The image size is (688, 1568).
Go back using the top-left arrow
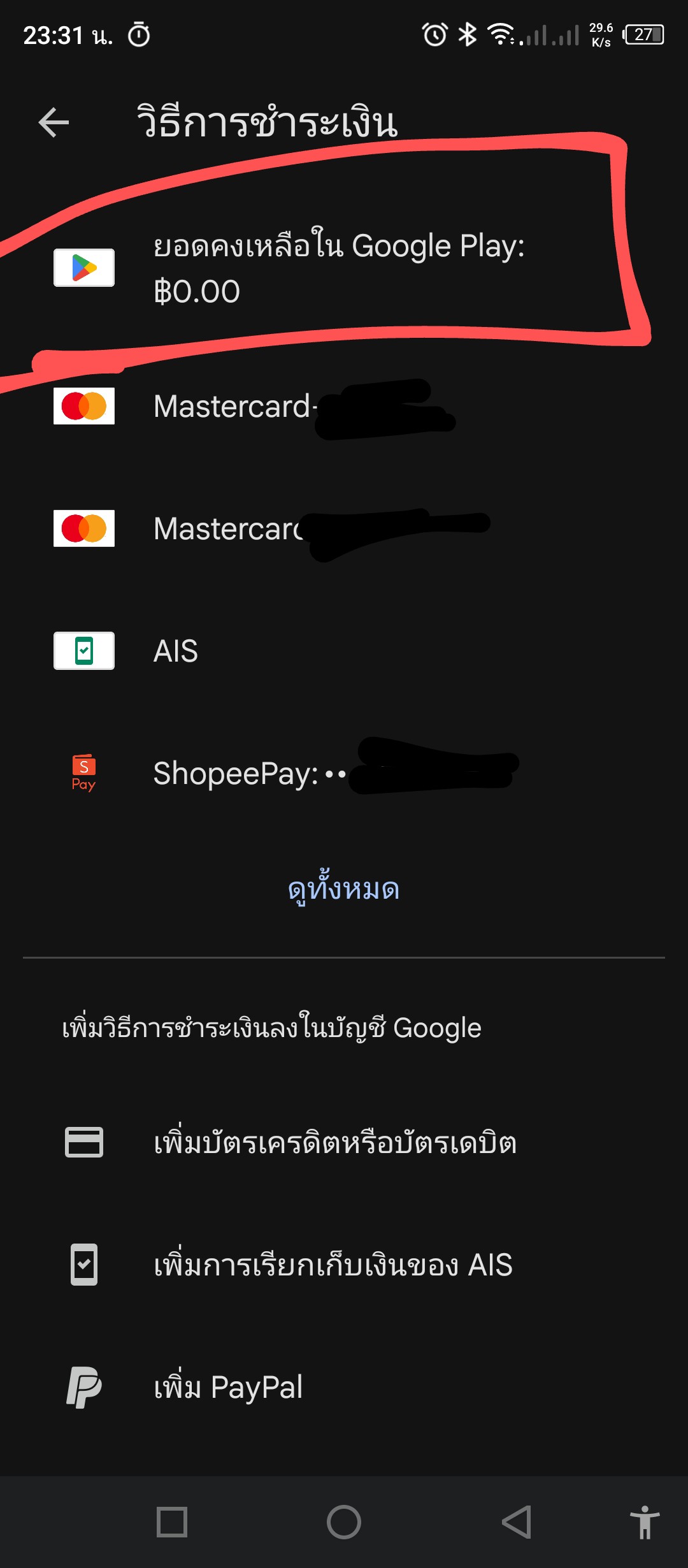coord(54,122)
